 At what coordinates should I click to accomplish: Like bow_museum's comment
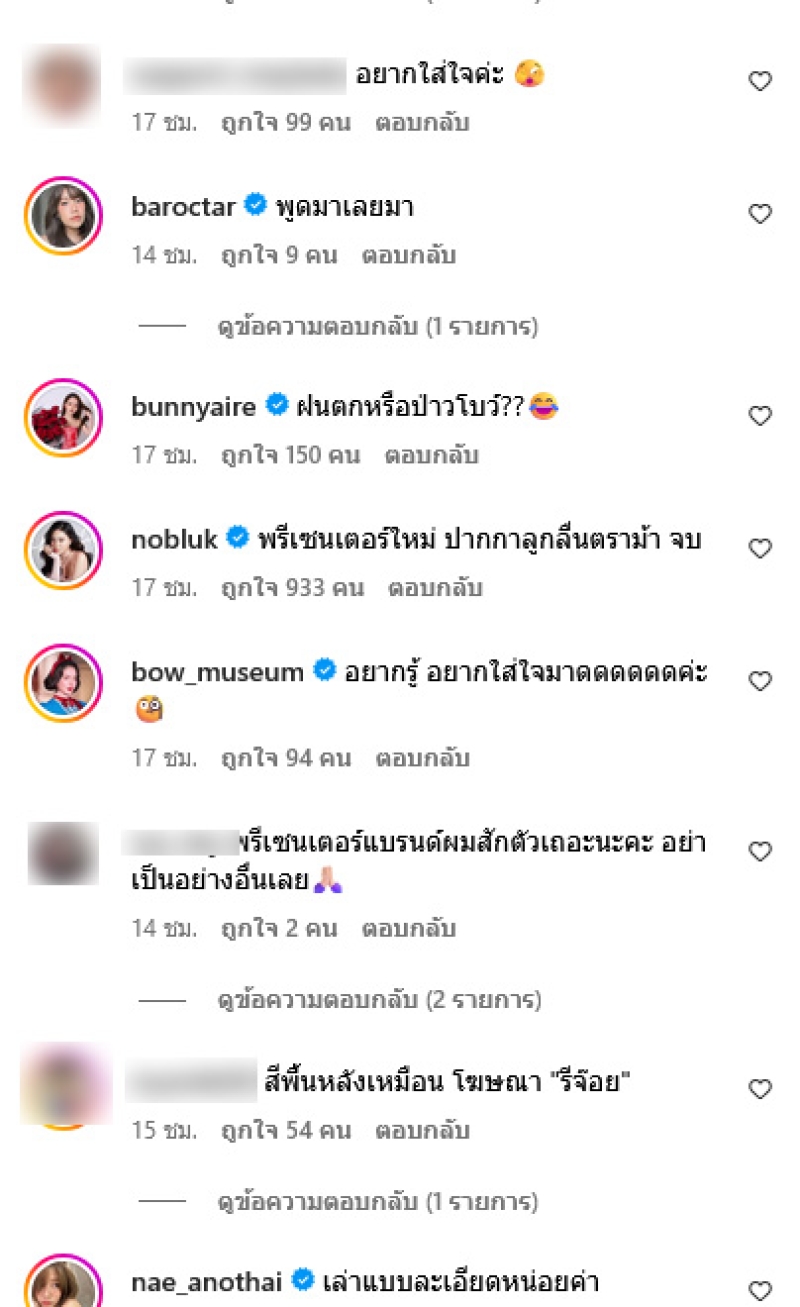click(x=761, y=681)
